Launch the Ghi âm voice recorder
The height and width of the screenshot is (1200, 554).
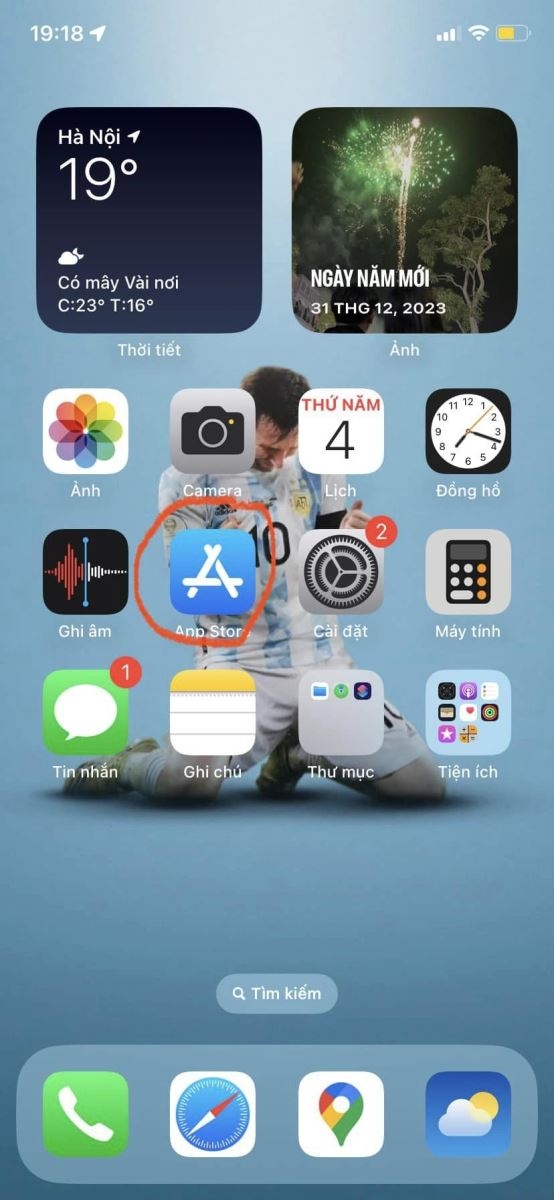pyautogui.click(x=85, y=572)
